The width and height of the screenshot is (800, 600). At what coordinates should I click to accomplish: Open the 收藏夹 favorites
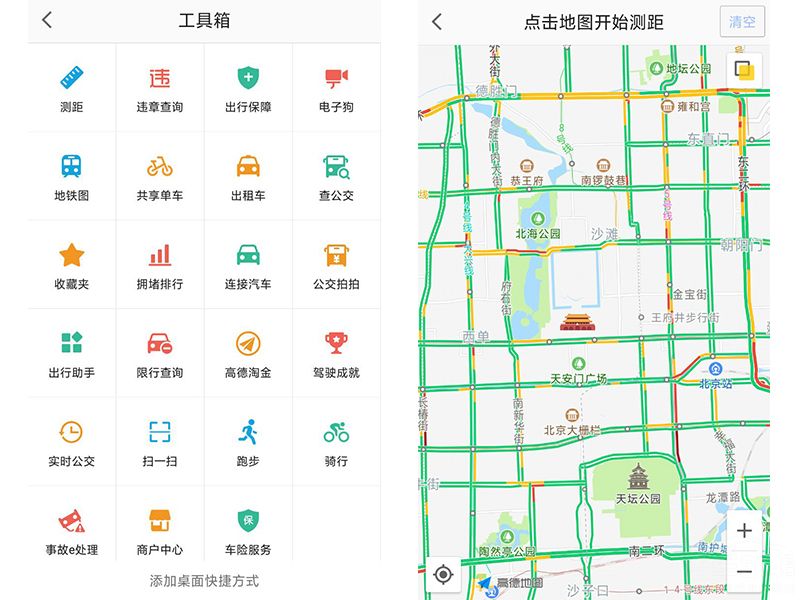pyautogui.click(x=72, y=265)
